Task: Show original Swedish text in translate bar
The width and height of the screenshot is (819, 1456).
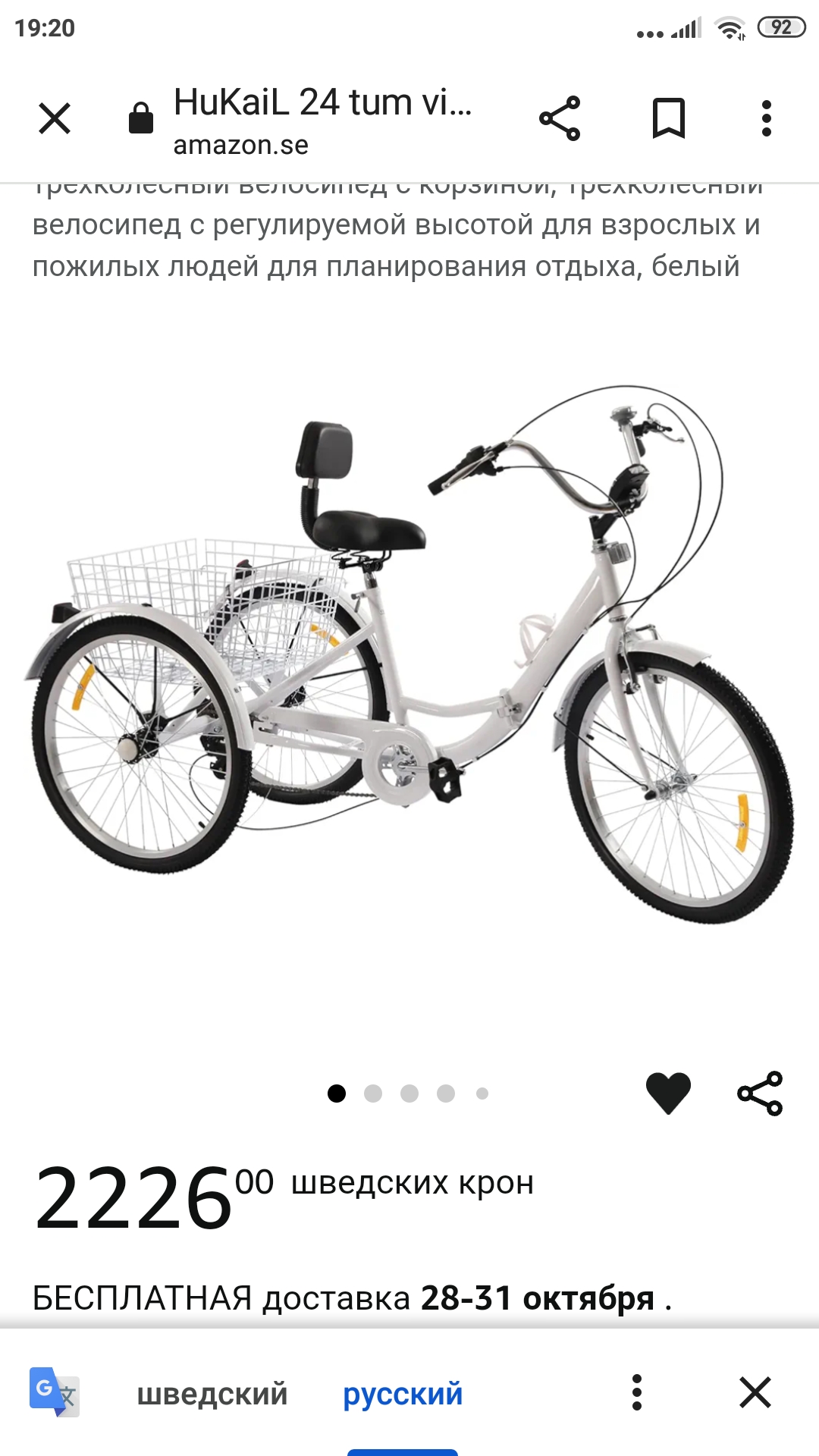Action: pyautogui.click(x=212, y=1394)
